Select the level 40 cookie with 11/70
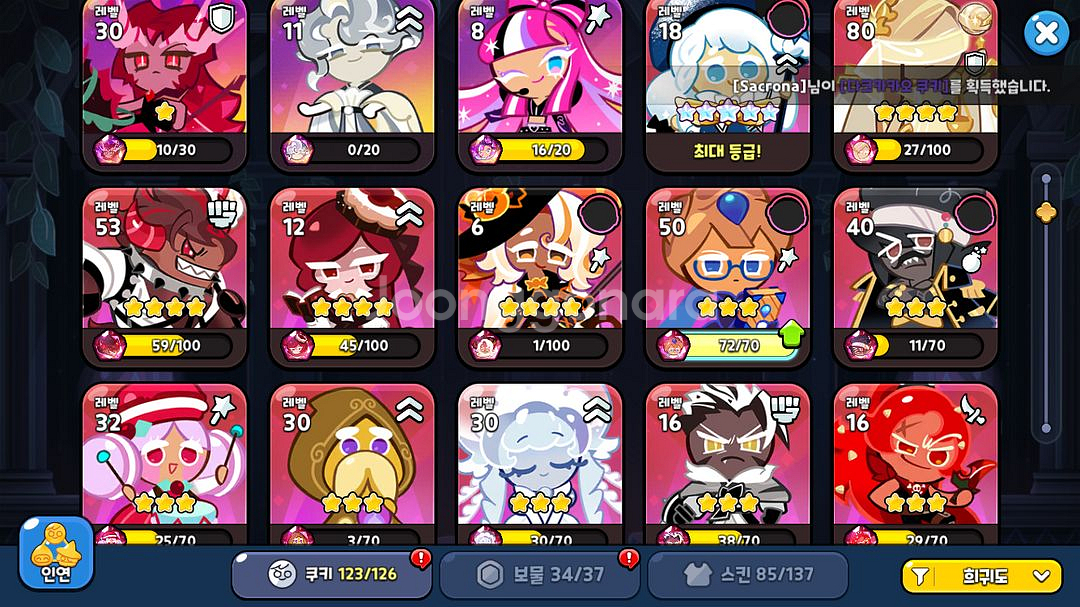Screen dimensions: 1080x607 915,270
